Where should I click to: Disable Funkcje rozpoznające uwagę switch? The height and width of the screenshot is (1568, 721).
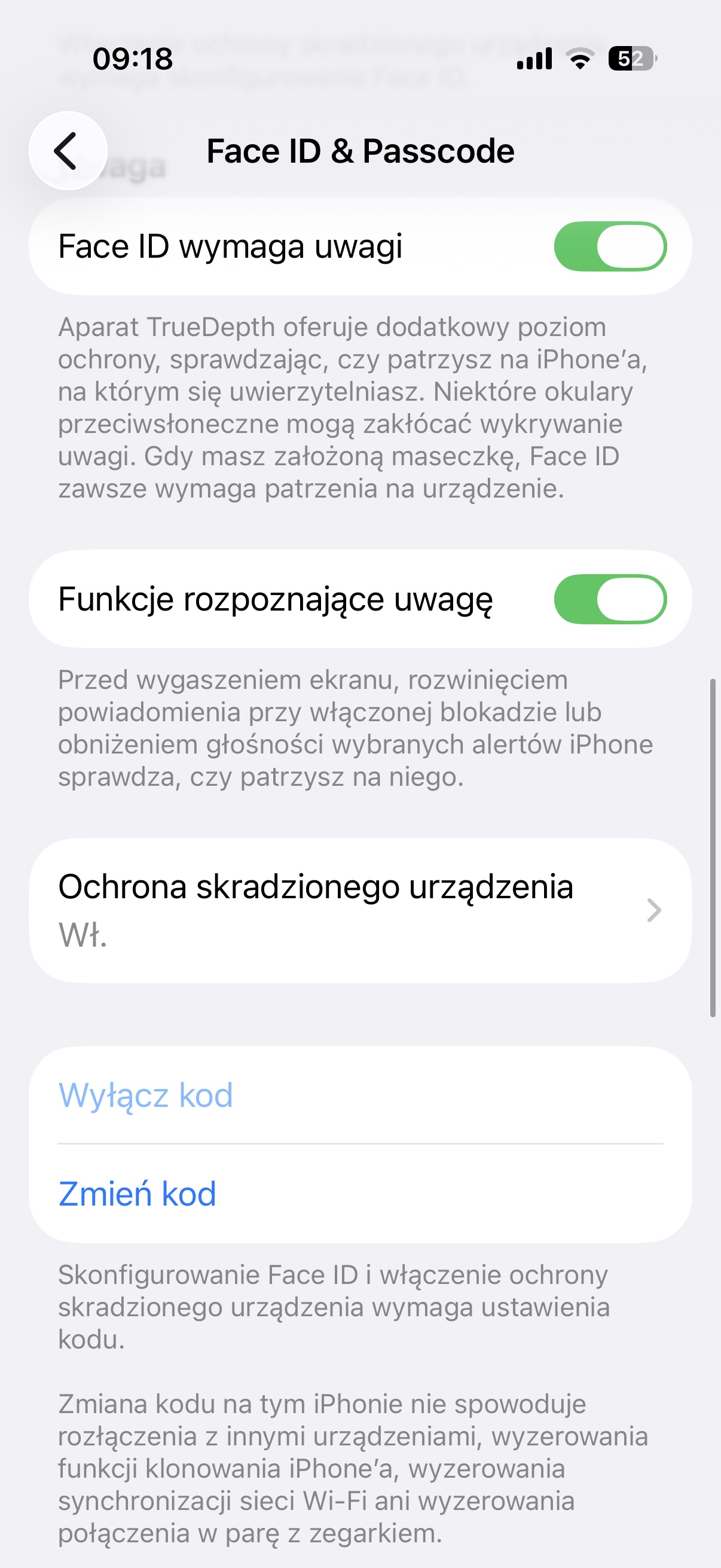point(610,599)
